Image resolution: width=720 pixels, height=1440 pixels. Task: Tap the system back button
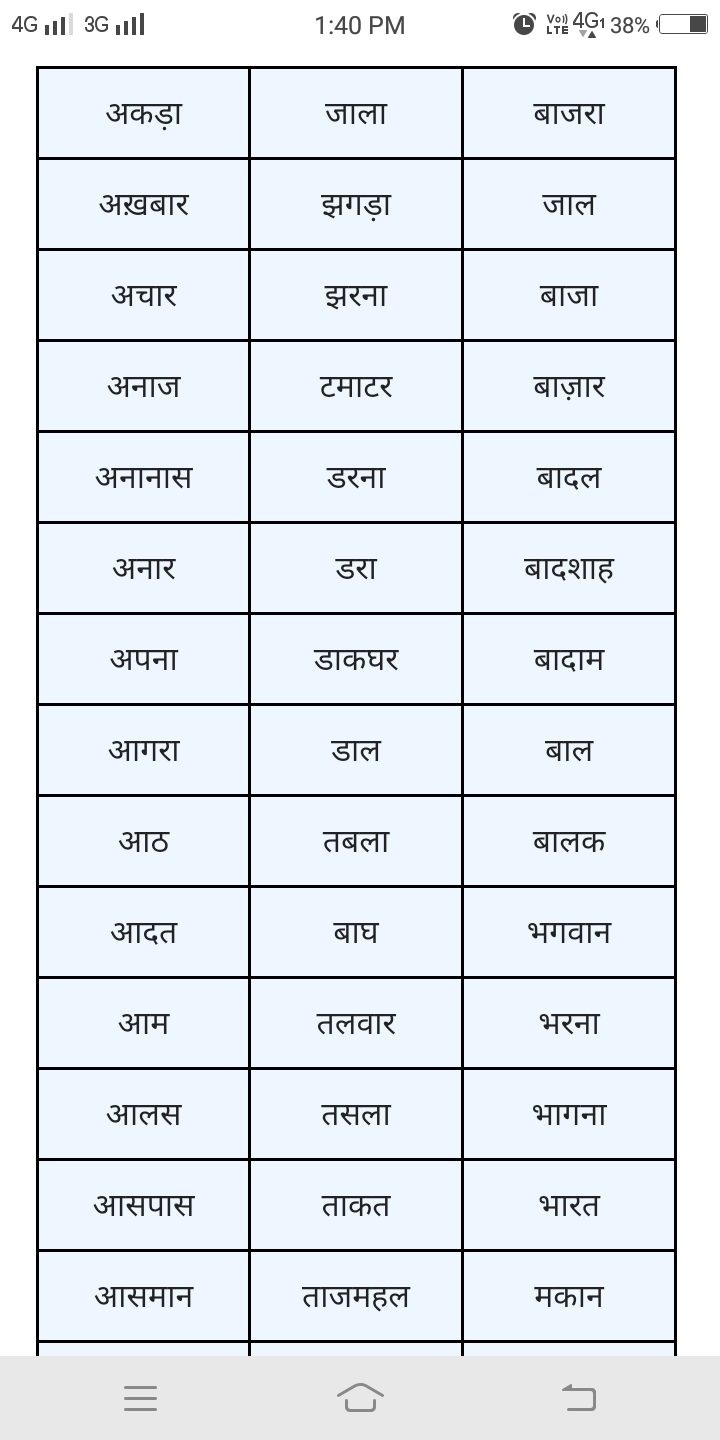point(579,1397)
